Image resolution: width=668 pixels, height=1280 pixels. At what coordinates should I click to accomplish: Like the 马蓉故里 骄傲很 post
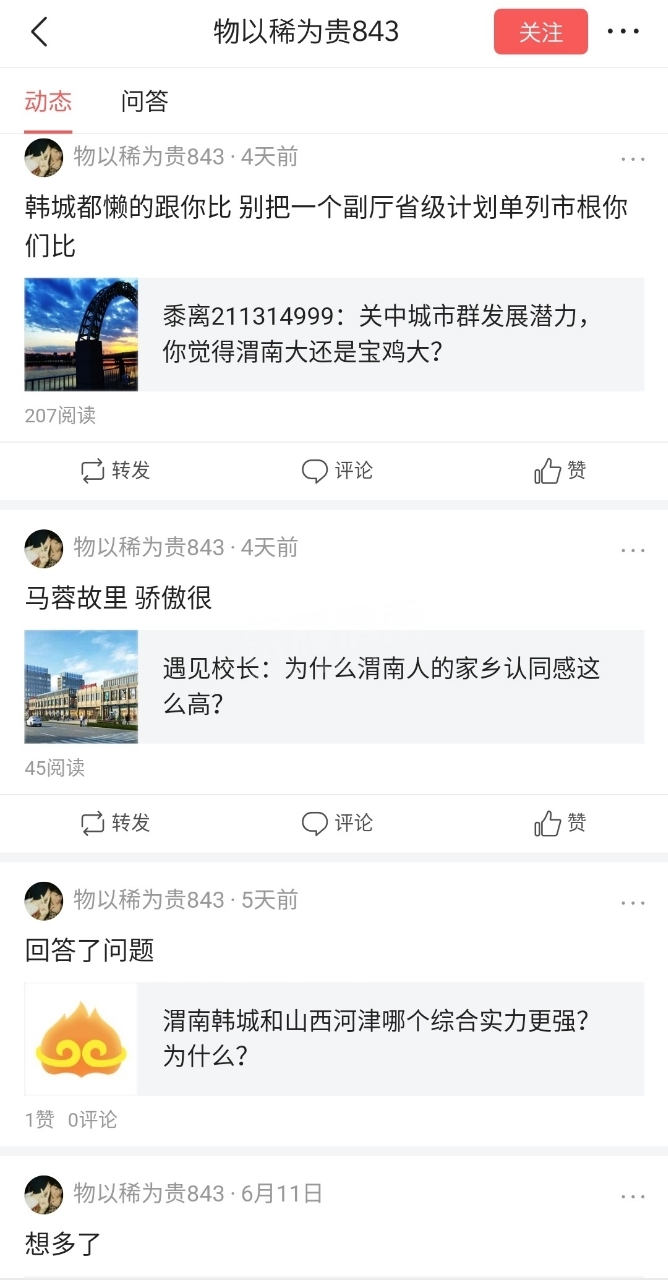pos(560,823)
